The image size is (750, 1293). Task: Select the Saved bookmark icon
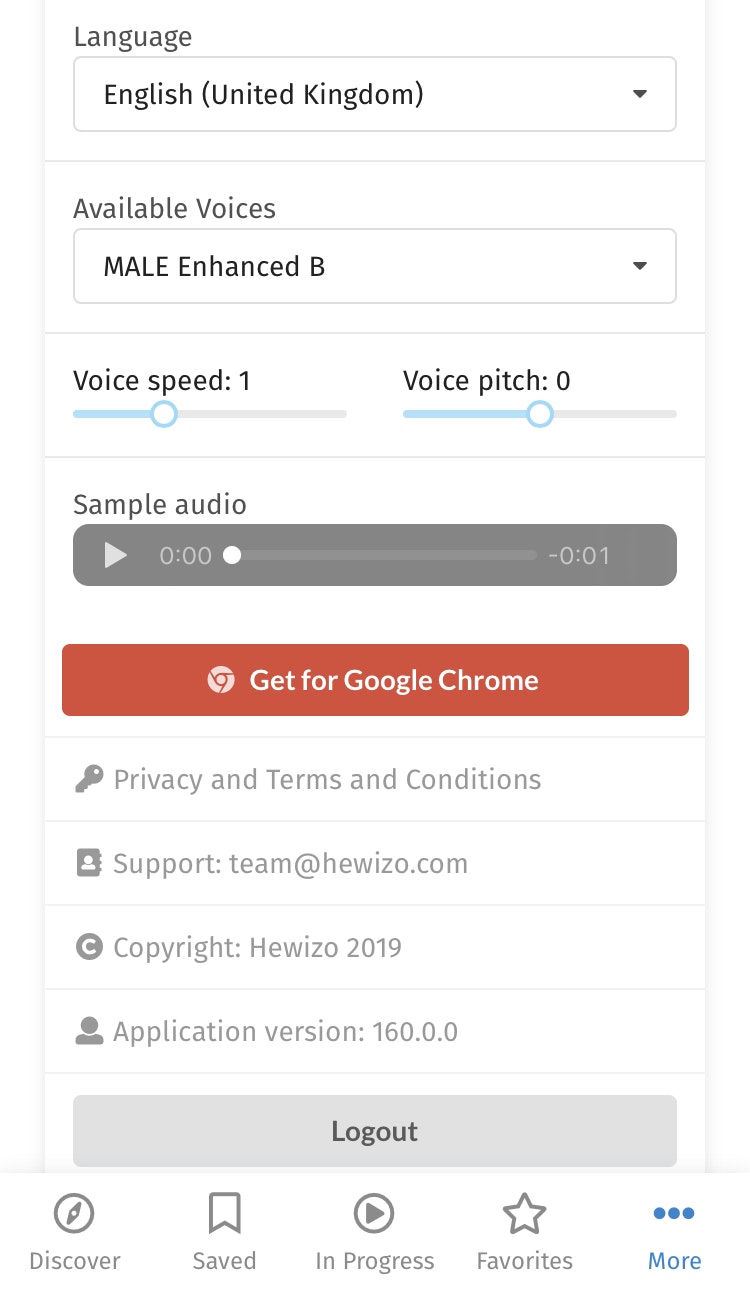(224, 1213)
